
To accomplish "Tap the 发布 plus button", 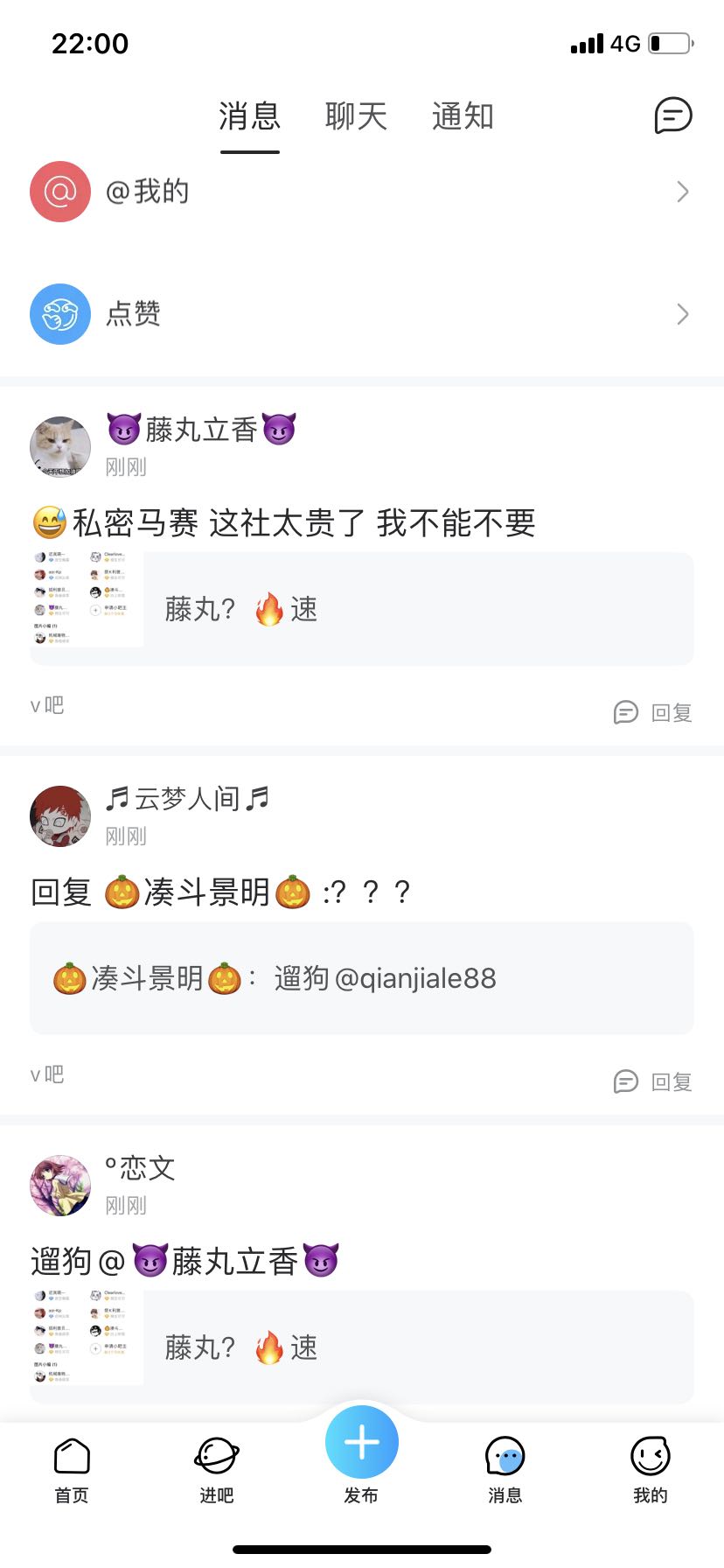I will point(361,1444).
